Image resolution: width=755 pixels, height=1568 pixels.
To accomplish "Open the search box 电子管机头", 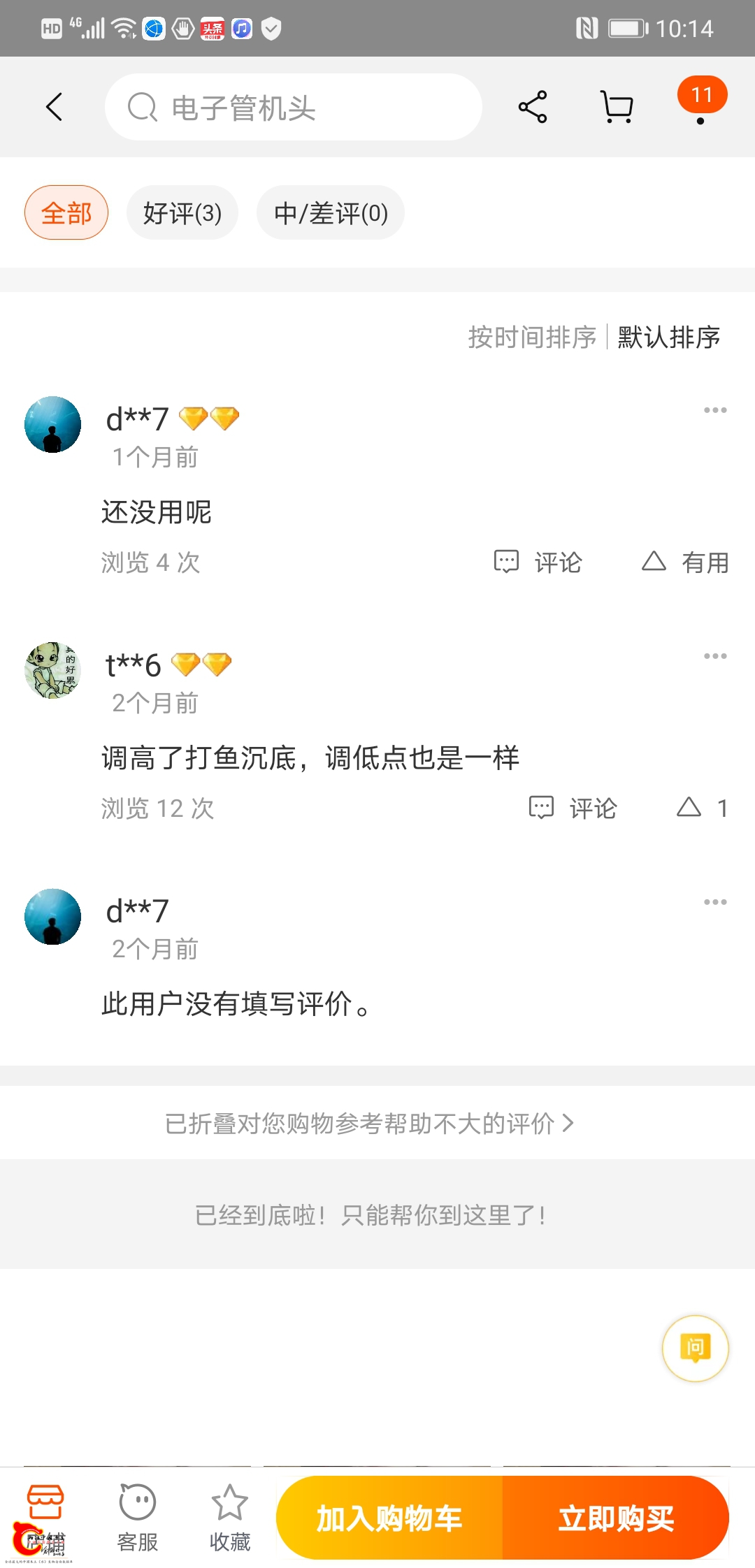I will [x=294, y=107].
